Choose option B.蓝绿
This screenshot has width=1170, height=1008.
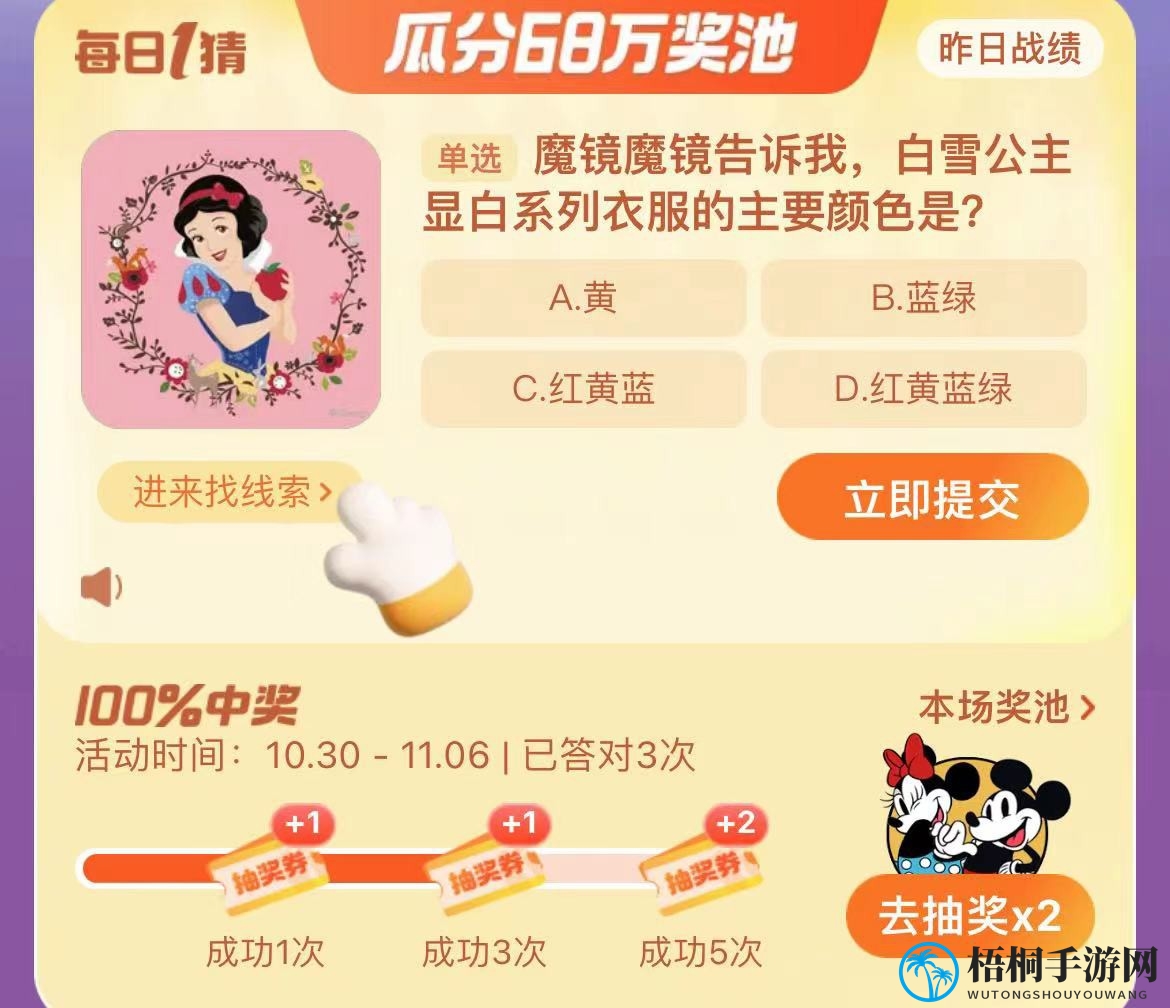pyautogui.click(x=923, y=298)
